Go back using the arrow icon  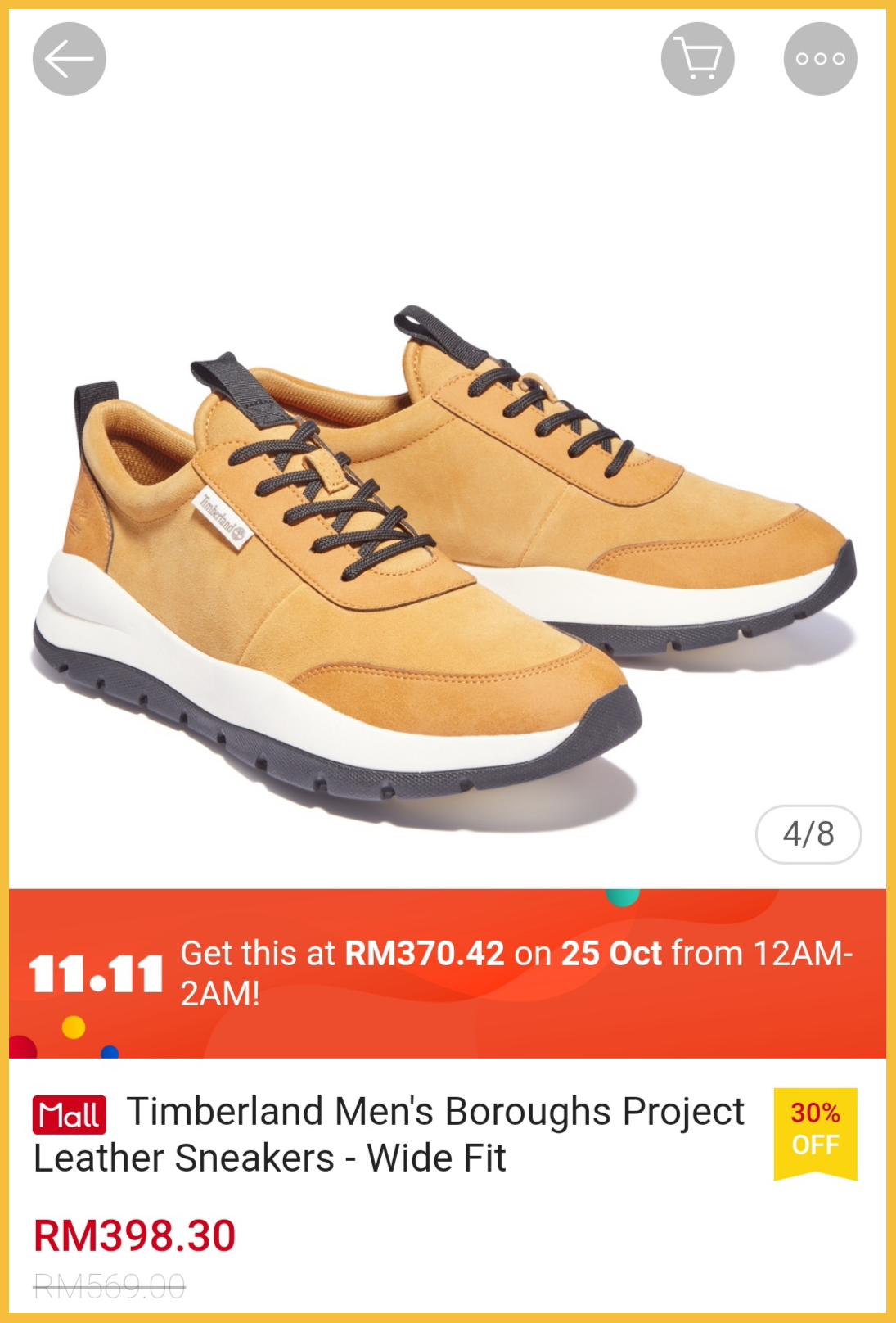70,59
